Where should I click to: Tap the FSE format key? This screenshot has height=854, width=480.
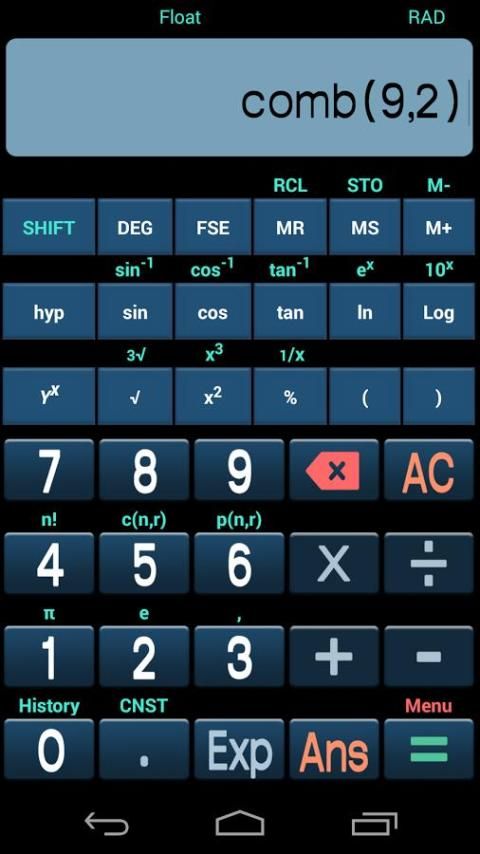pyautogui.click(x=212, y=227)
